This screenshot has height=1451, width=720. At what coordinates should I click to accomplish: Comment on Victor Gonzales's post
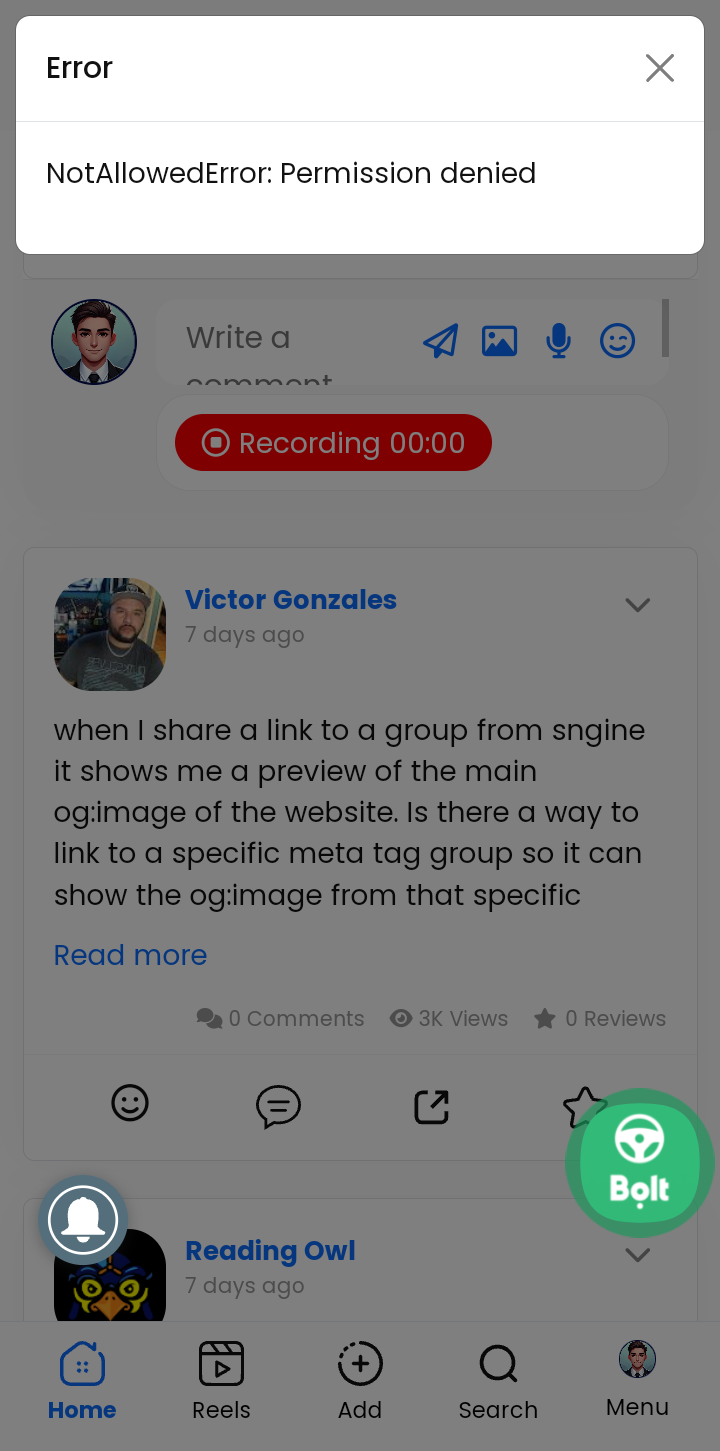coord(278,1106)
